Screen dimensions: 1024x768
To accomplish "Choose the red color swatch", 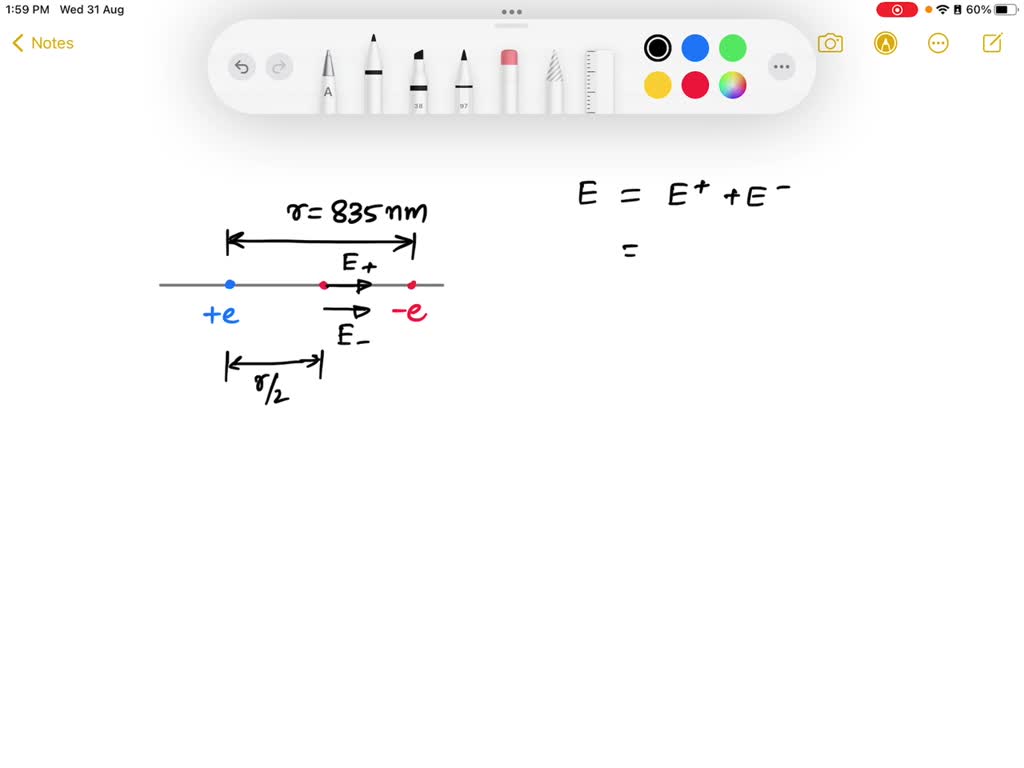I will point(695,86).
